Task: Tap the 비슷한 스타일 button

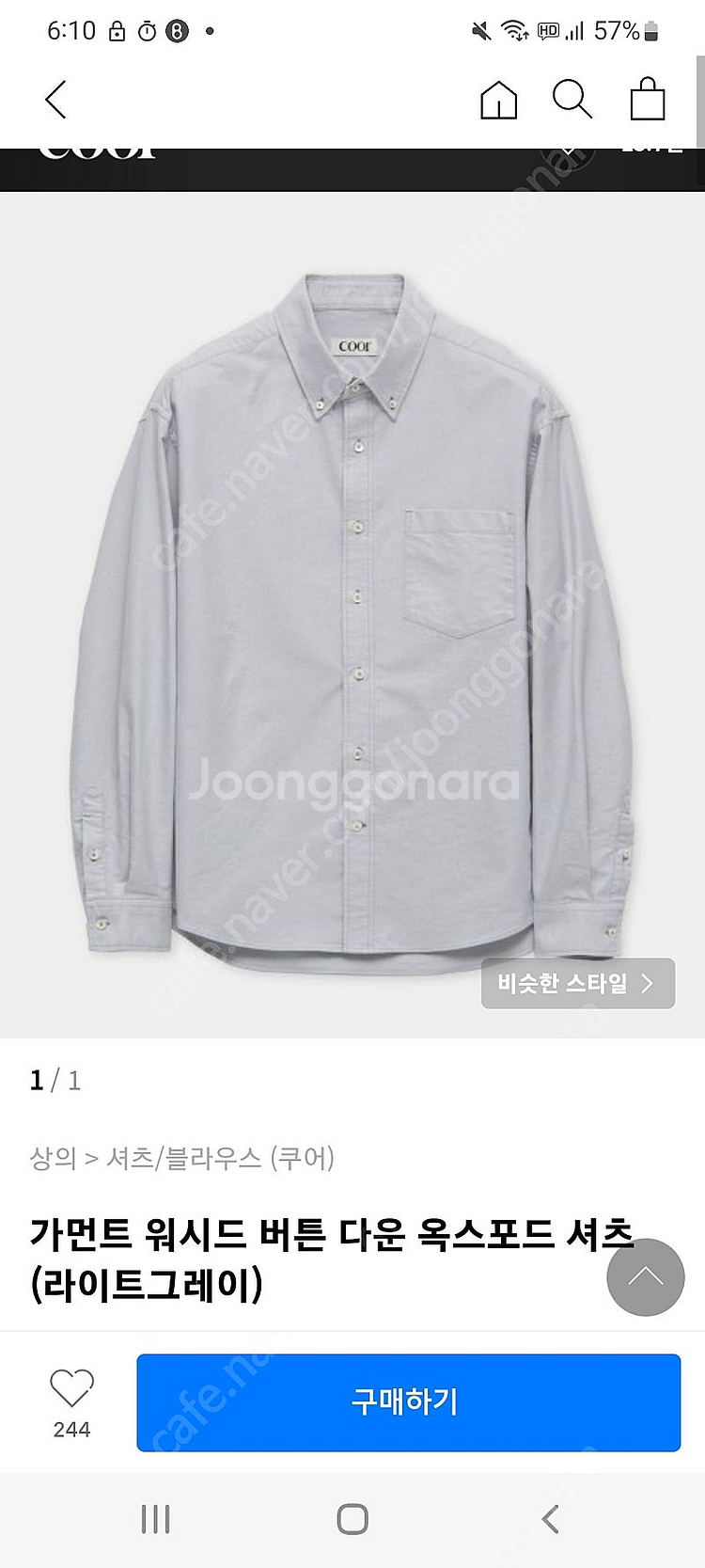Action: pos(577,984)
